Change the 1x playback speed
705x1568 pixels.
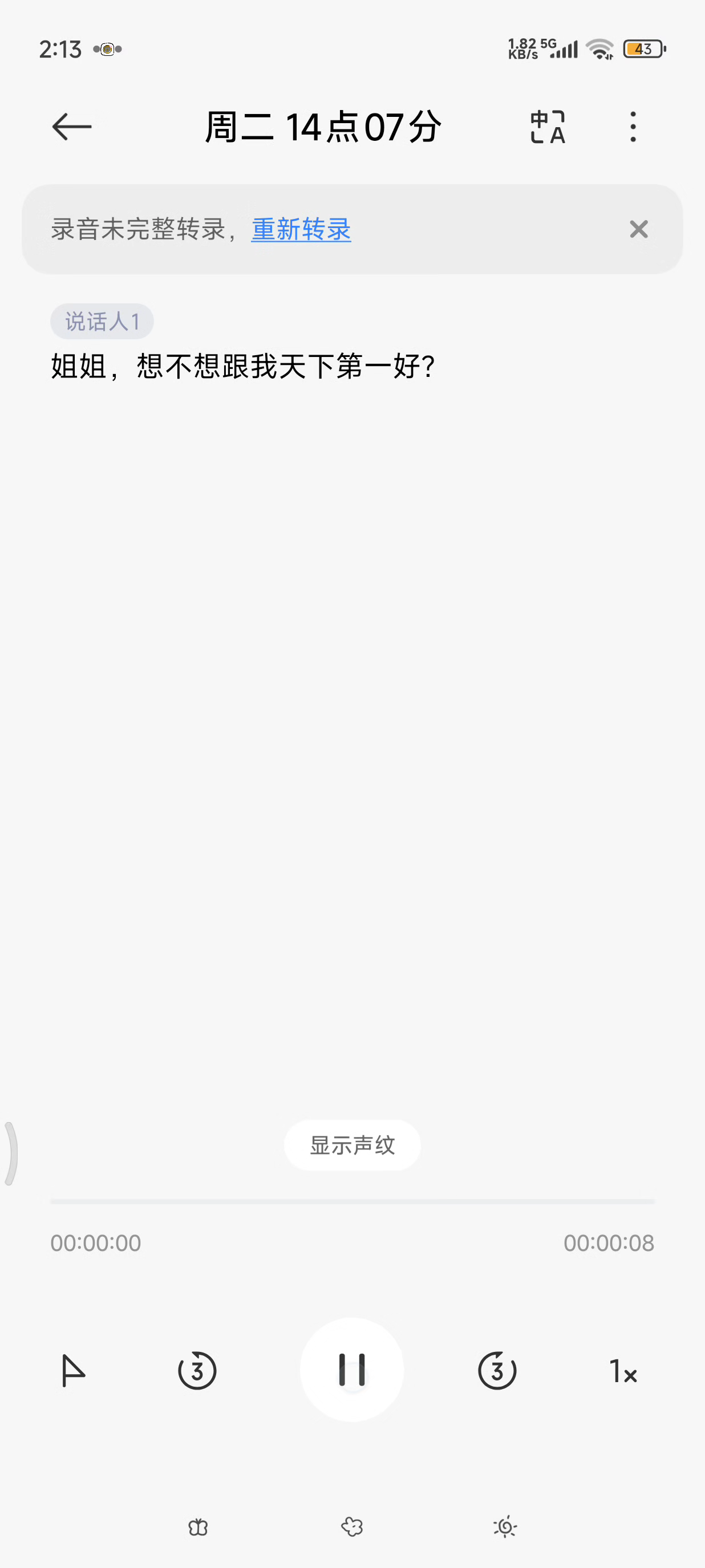tap(623, 1371)
